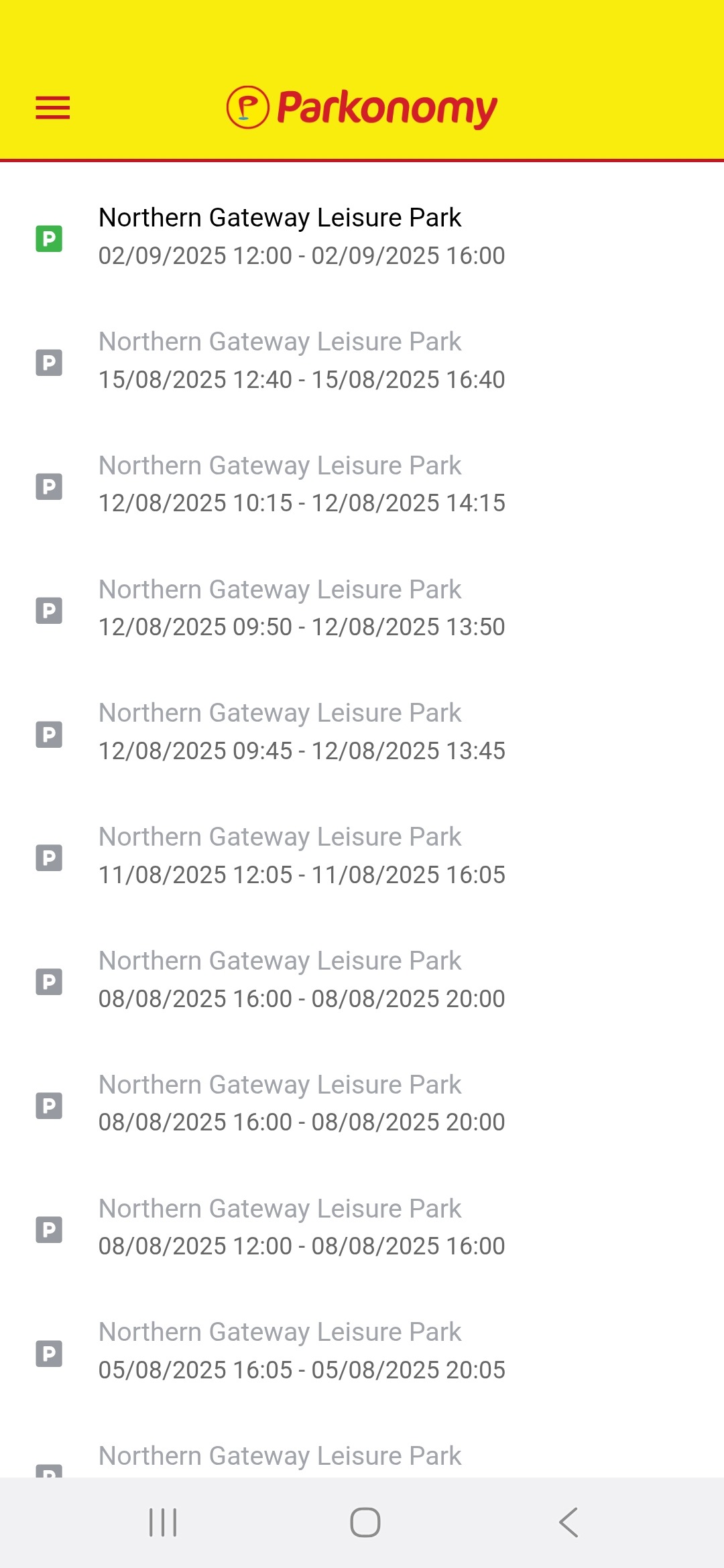
Task: Go back using the system back button
Action: coord(568,1522)
